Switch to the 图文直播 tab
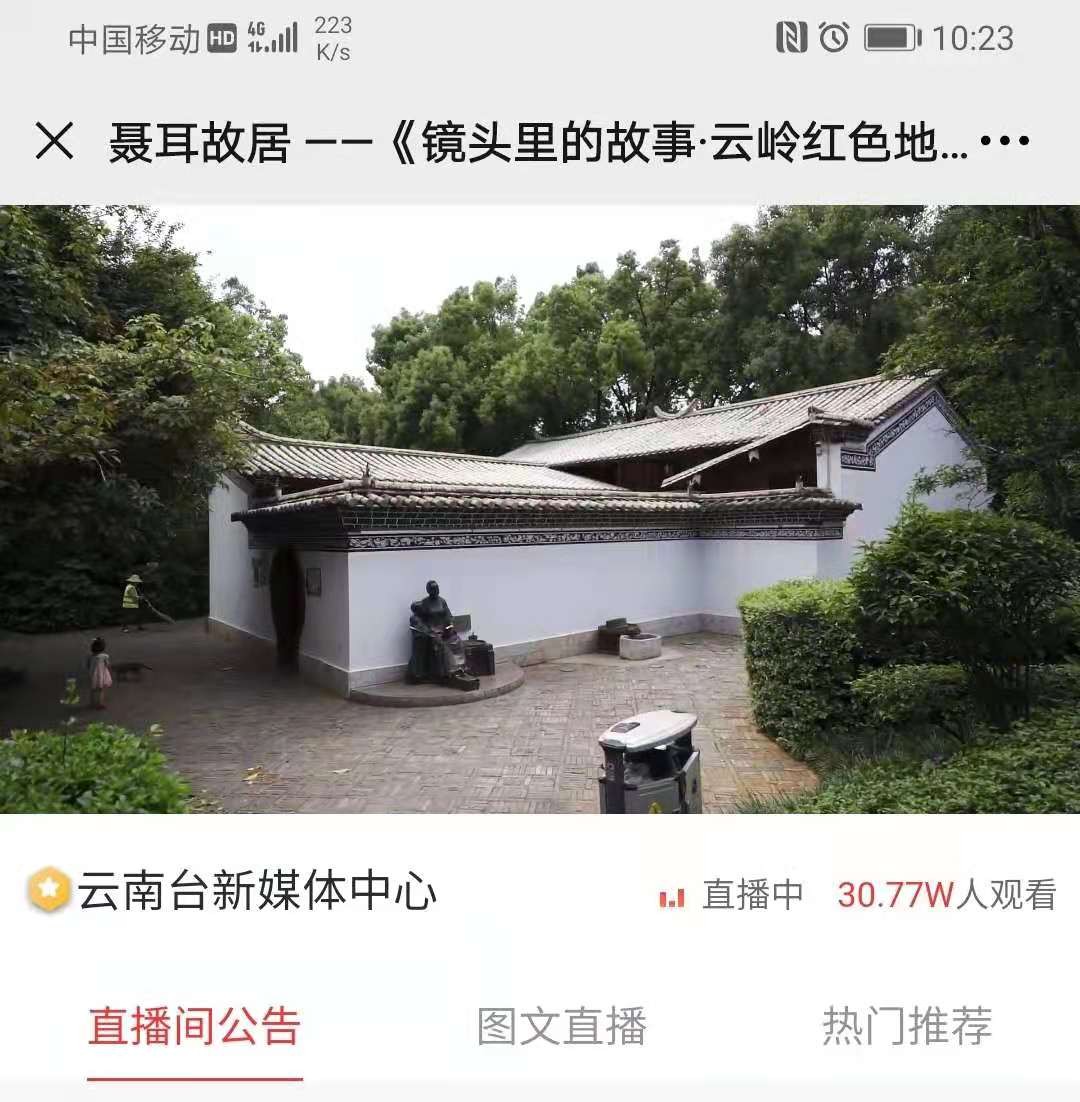1080x1102 pixels. pyautogui.click(x=562, y=1027)
